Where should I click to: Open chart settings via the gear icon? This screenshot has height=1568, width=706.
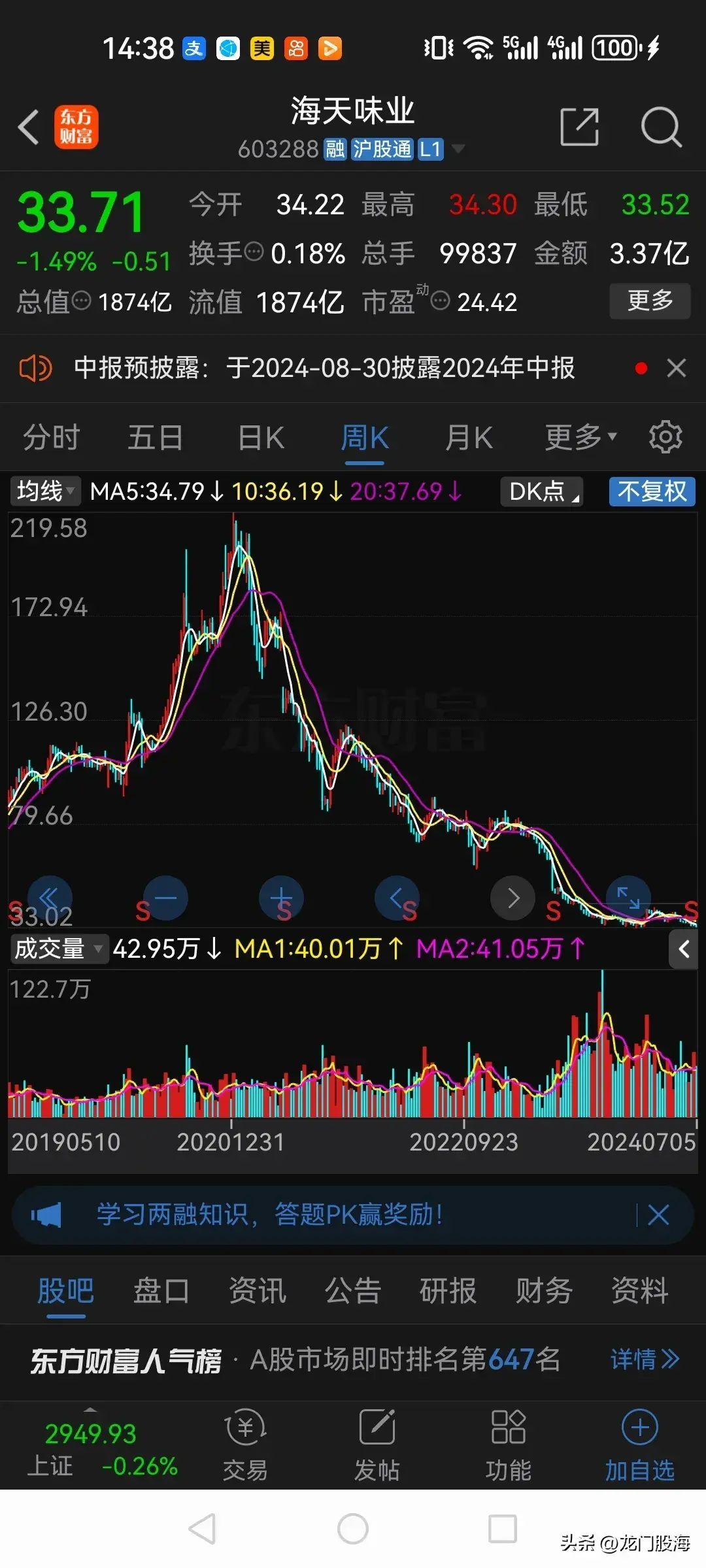(x=665, y=436)
